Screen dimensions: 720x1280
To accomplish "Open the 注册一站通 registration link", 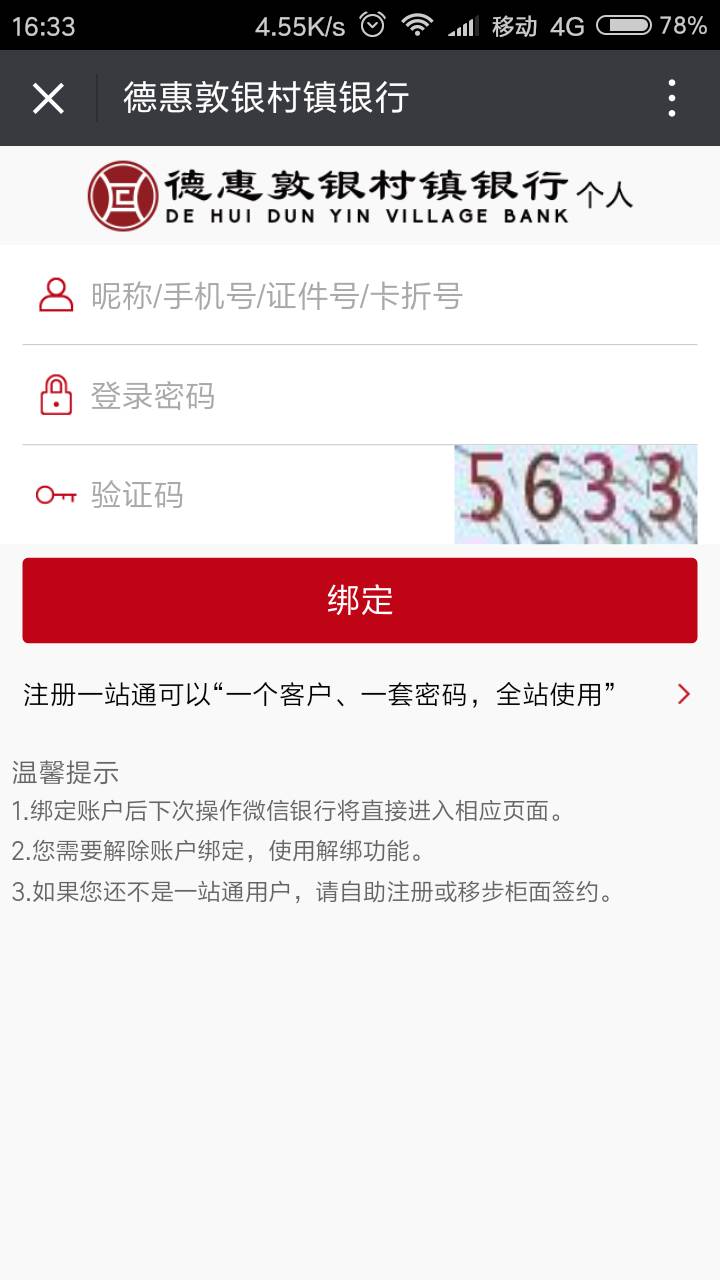I will click(360, 694).
